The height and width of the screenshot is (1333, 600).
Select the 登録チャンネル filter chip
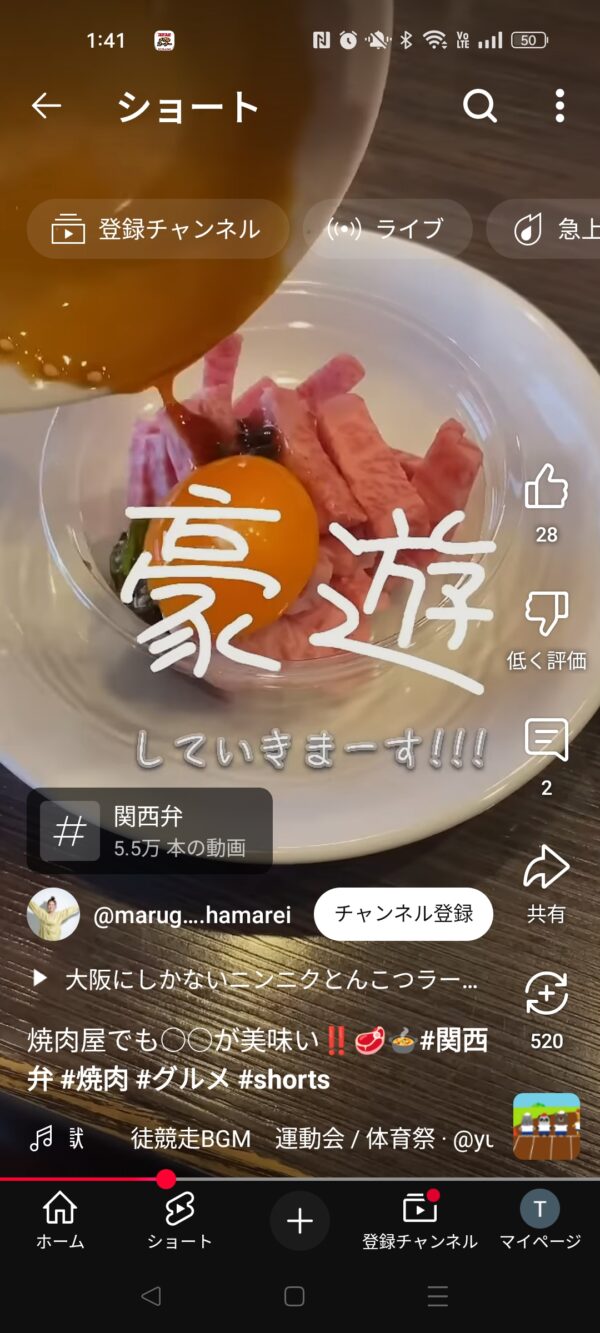[158, 229]
